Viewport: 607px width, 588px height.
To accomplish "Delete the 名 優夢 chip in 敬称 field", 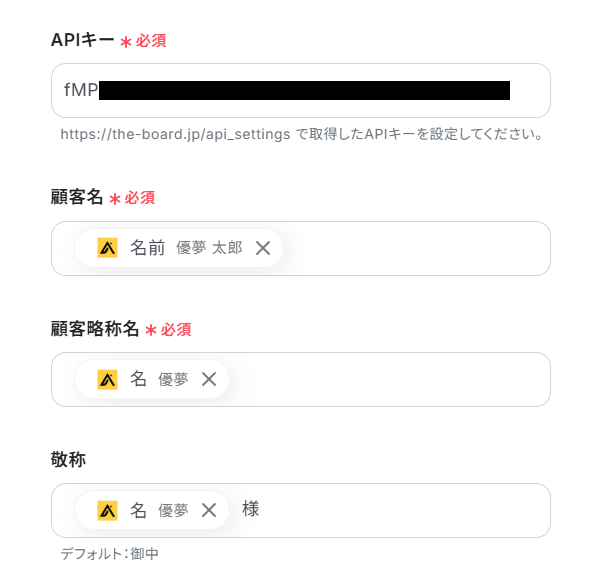I will tap(209, 510).
